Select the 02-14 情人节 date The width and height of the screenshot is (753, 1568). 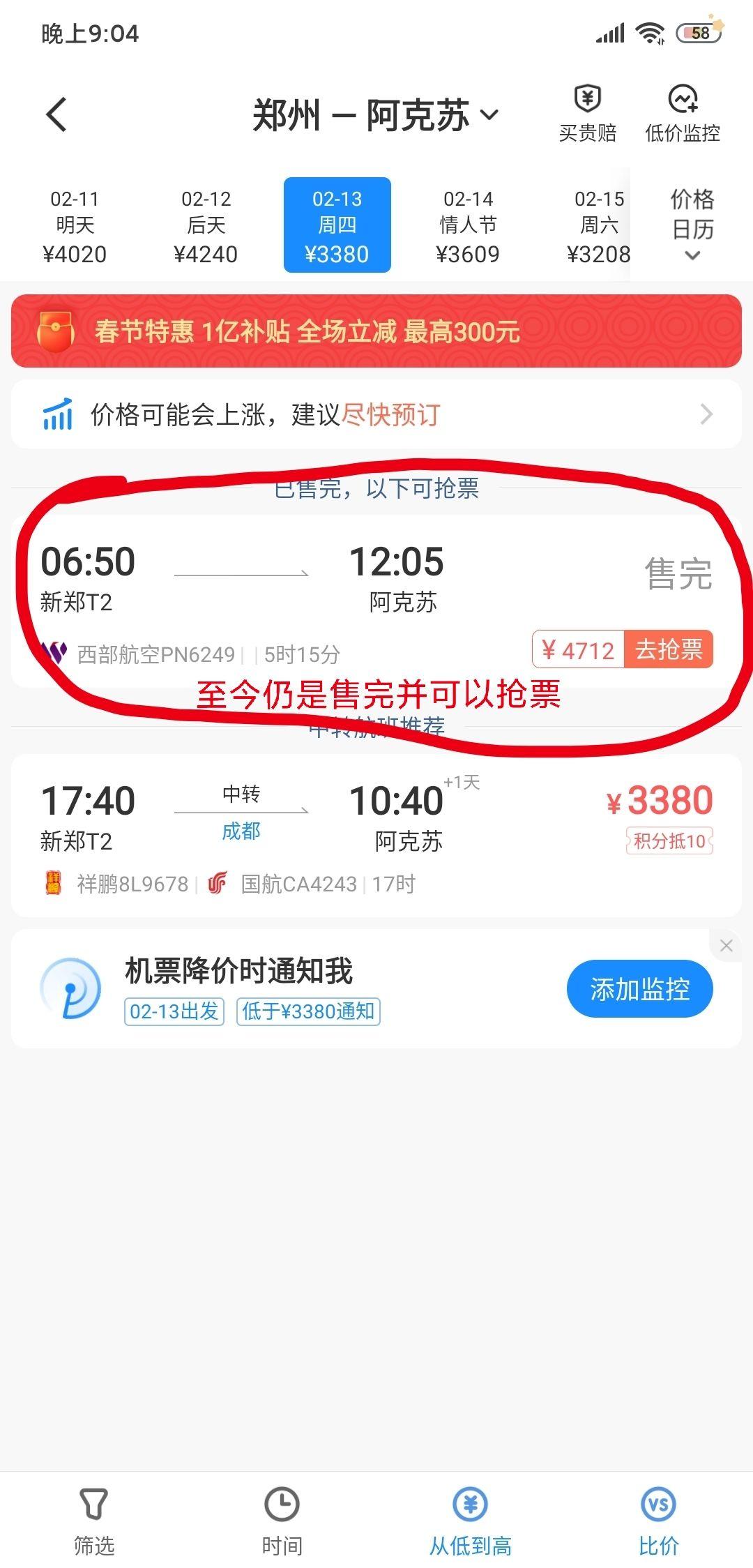[x=468, y=226]
